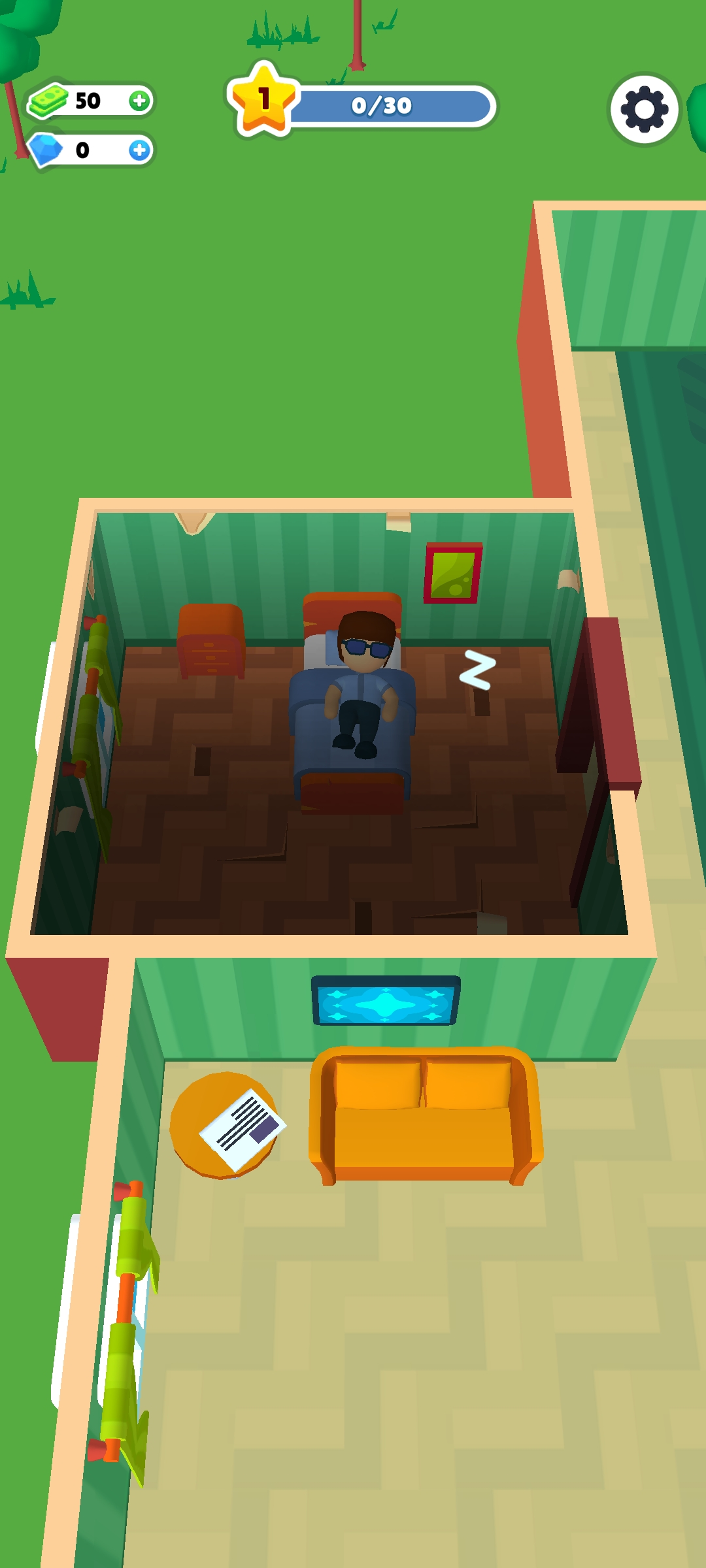Viewport: 706px width, 1568px height.
Task: Add more gems with the blue plus
Action: point(139,150)
